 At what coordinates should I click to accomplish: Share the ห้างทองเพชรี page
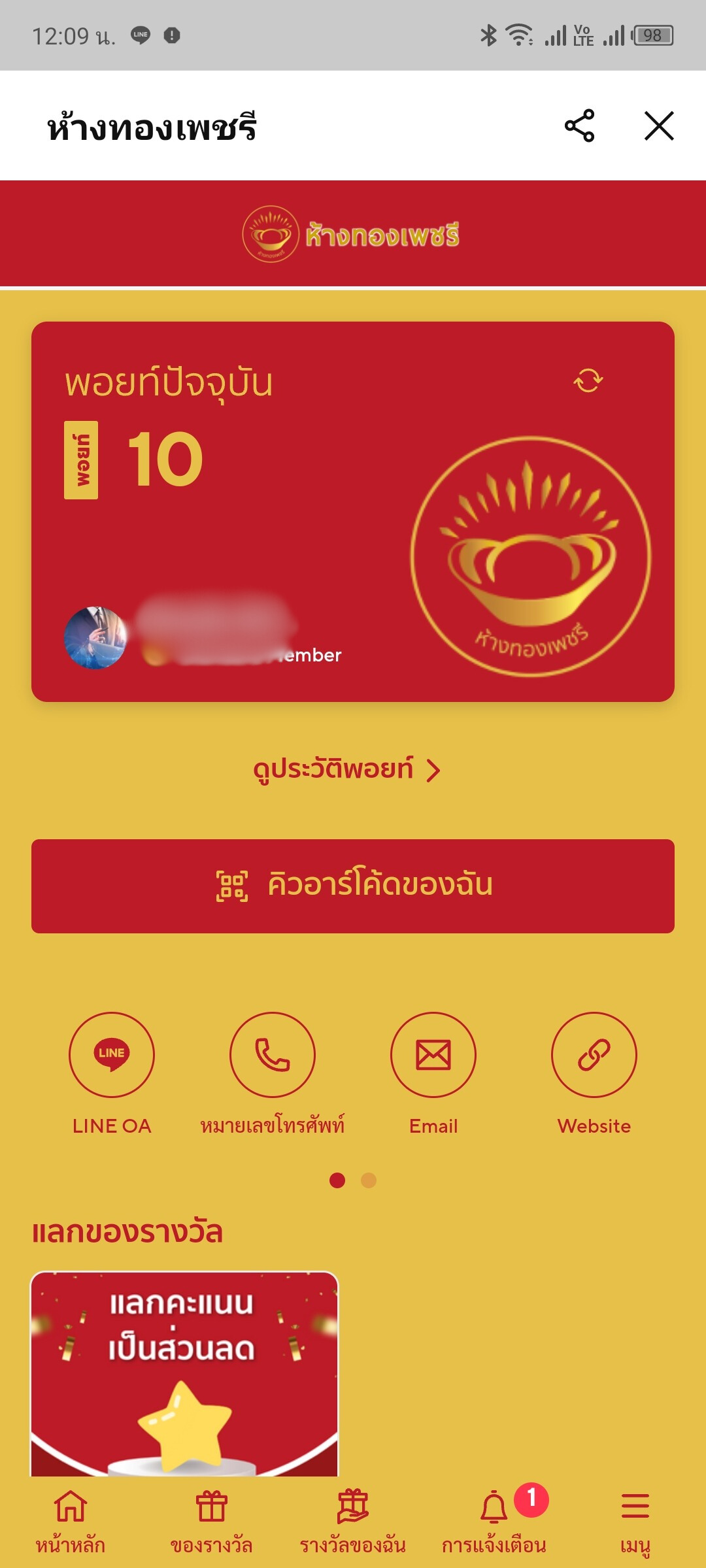[x=579, y=125]
